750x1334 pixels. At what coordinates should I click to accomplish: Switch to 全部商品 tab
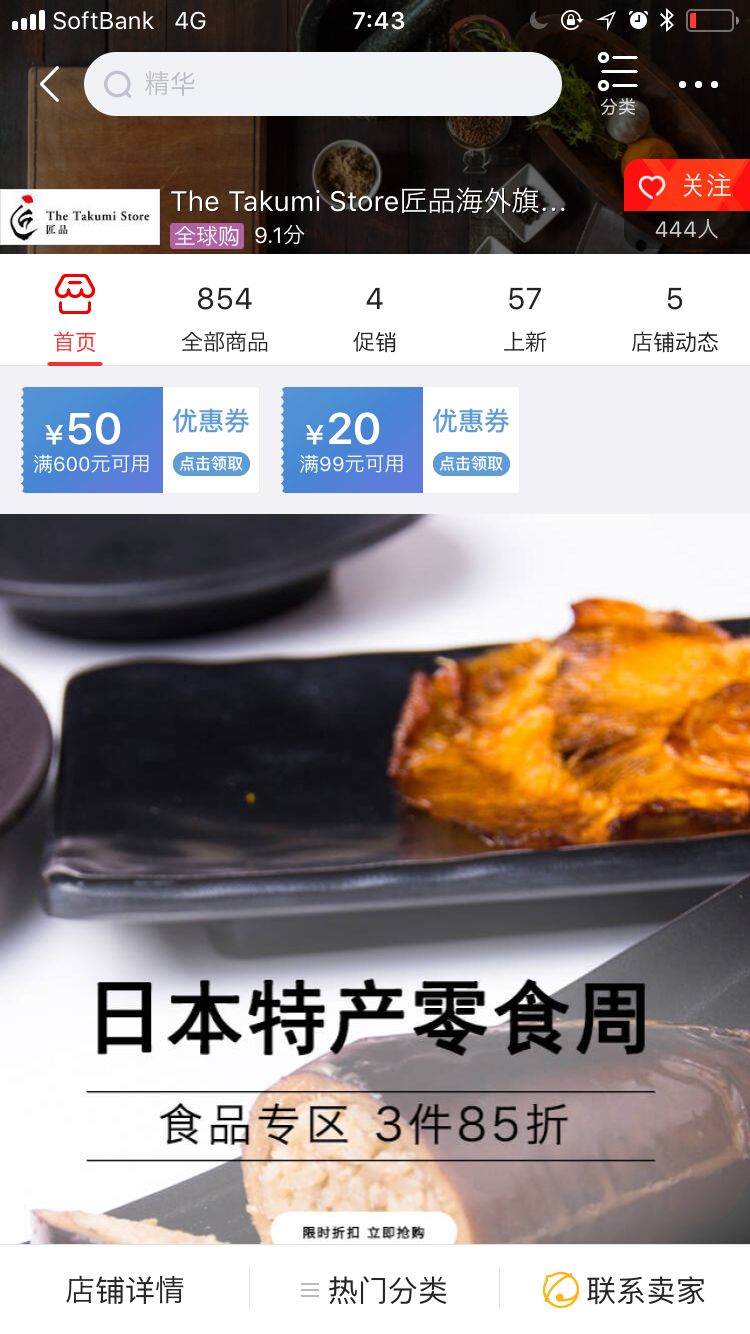tap(225, 315)
